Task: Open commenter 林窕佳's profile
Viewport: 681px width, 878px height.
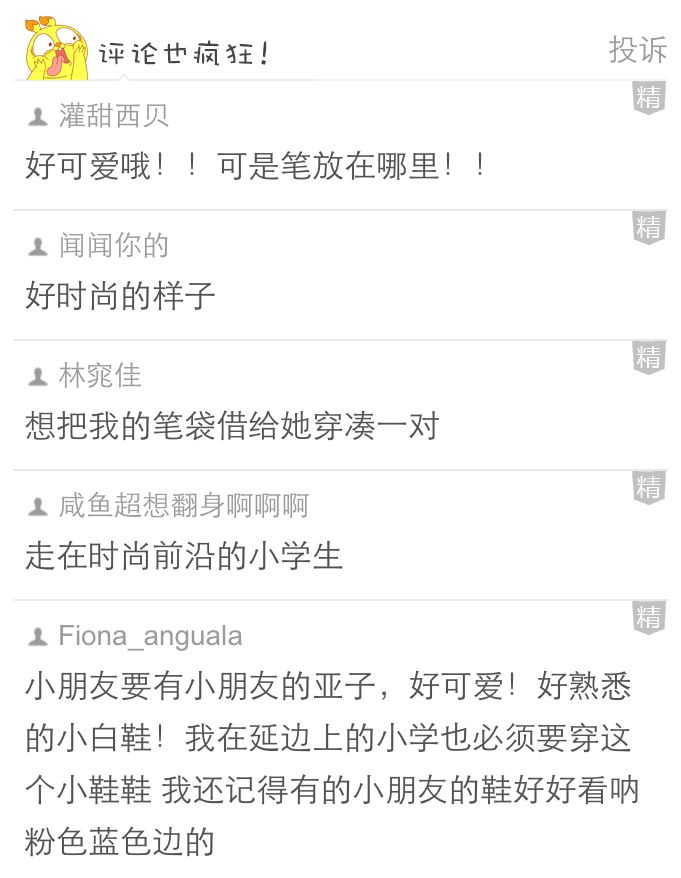Action: [100, 376]
